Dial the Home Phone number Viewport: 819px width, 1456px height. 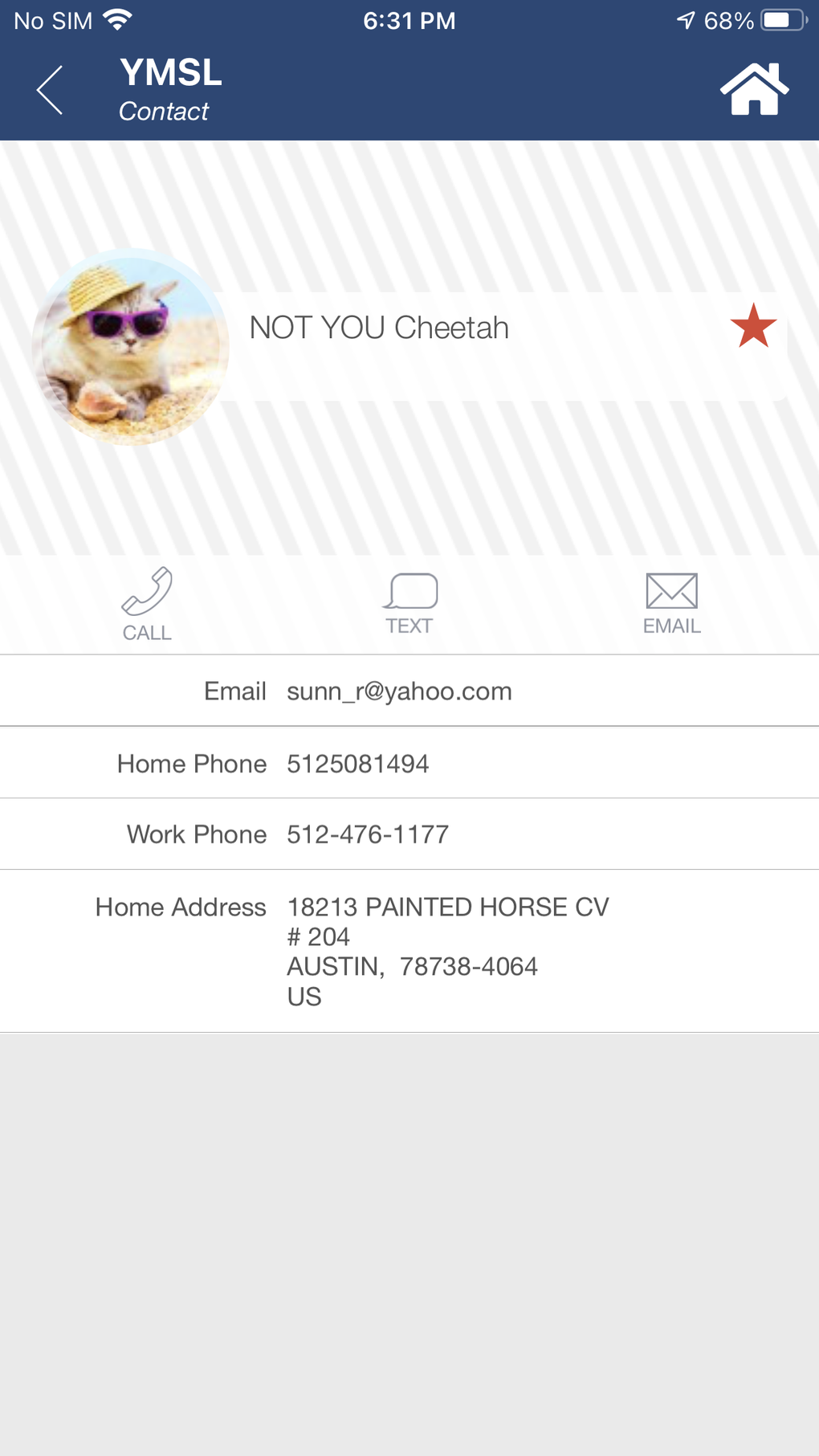358,764
